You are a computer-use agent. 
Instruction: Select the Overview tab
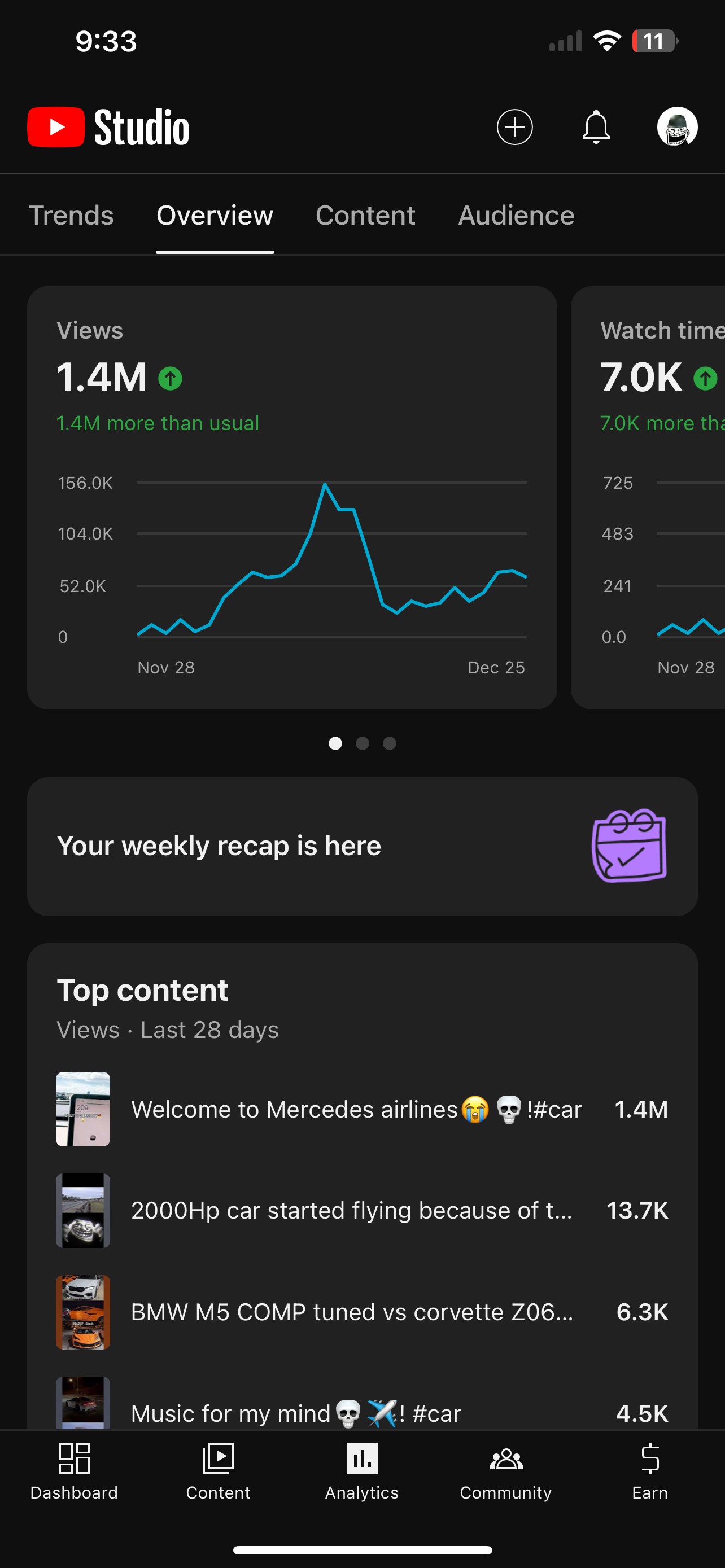click(215, 216)
